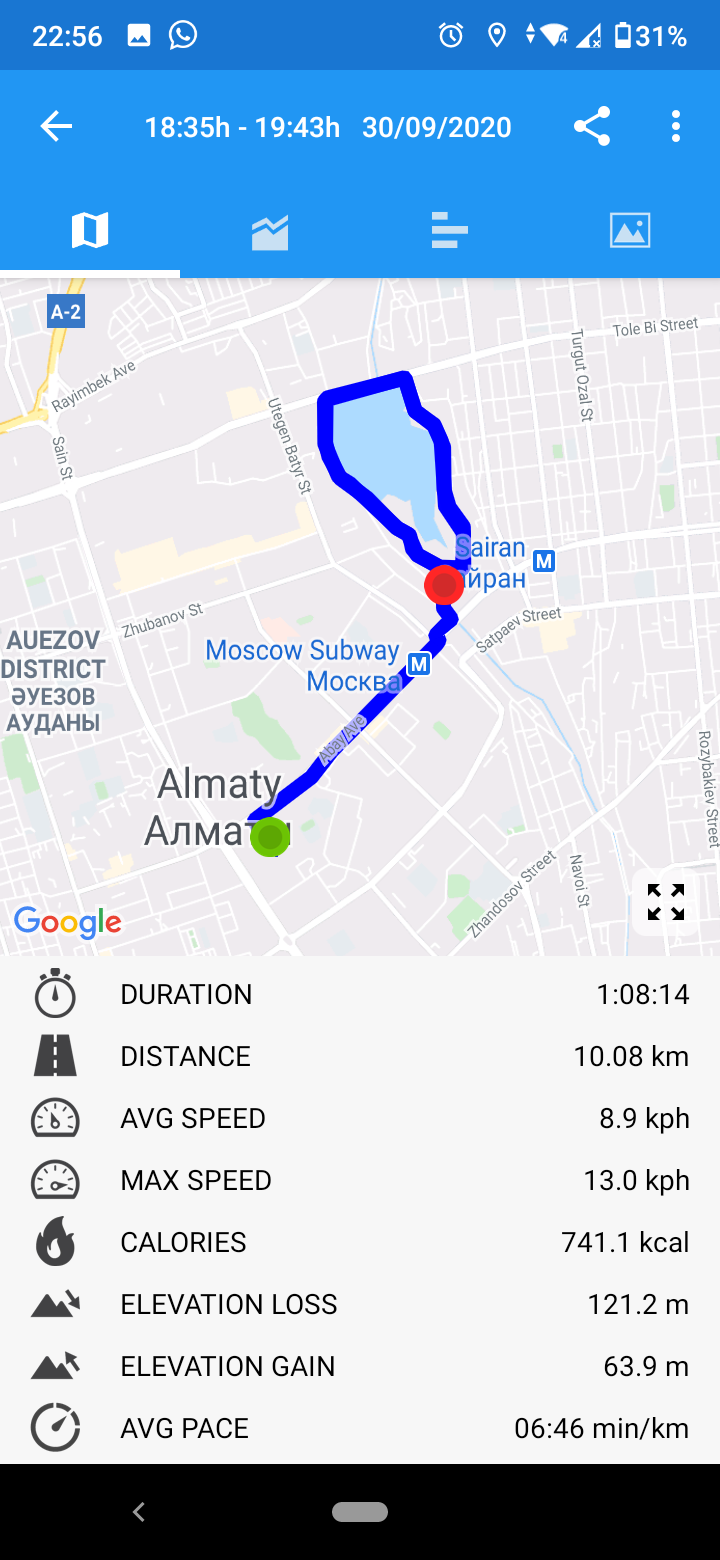Tap the red end point marker
This screenshot has width=720, height=1560.
(444, 585)
